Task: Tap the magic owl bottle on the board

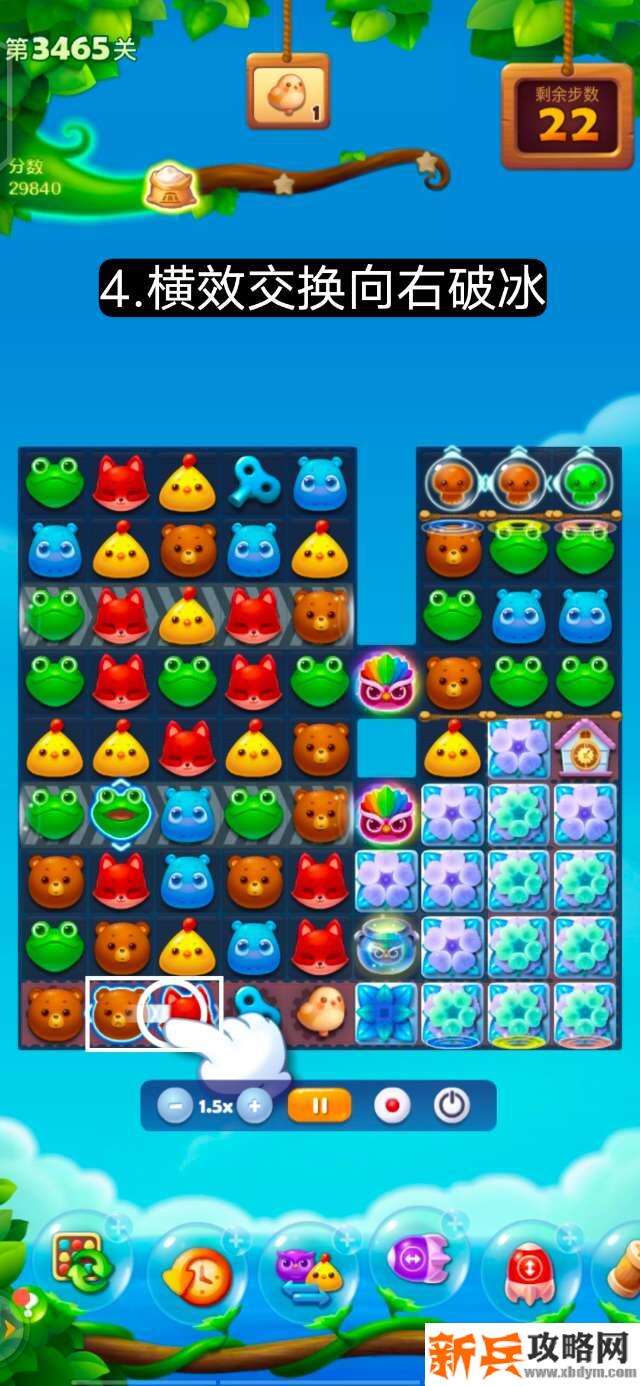Action: click(x=386, y=944)
